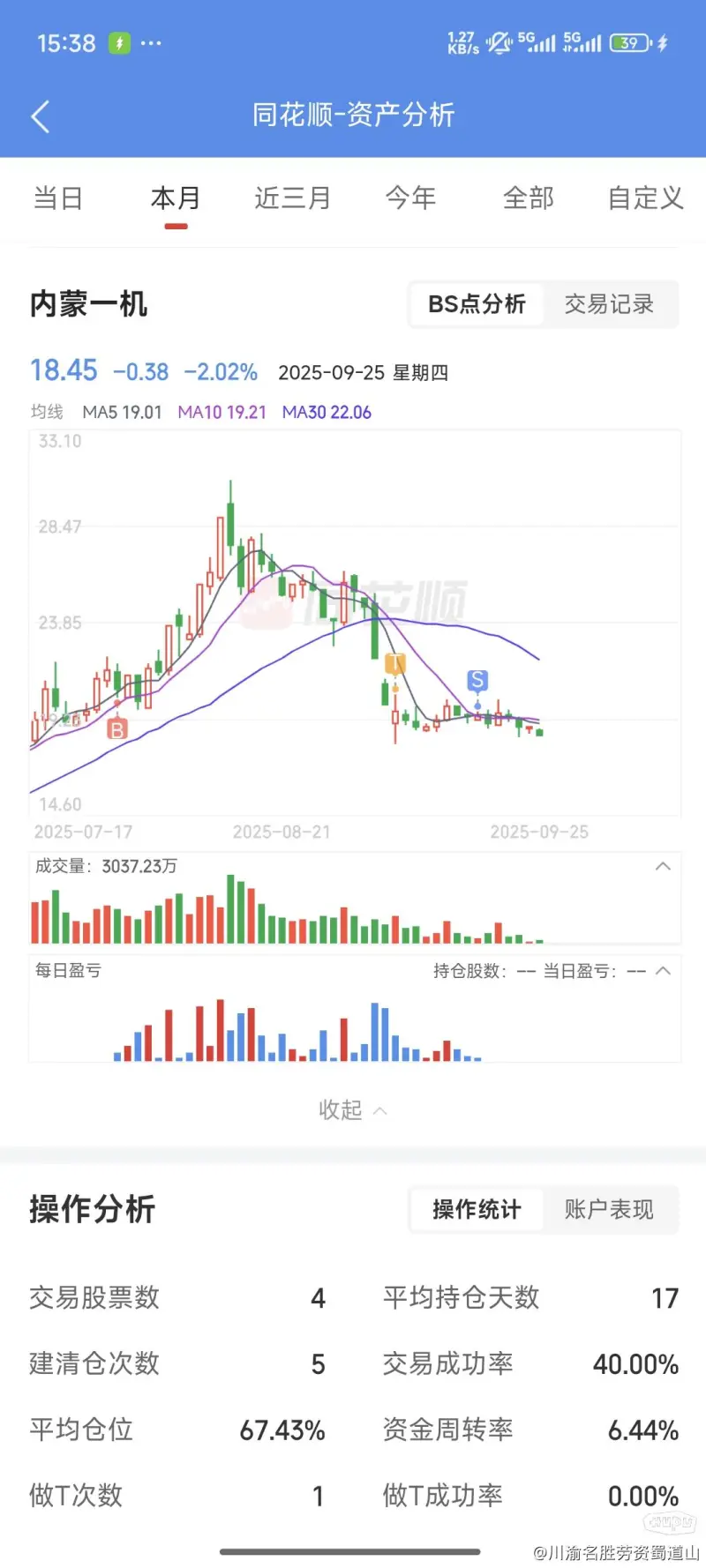Tap the T trade marker on chart

[395, 664]
